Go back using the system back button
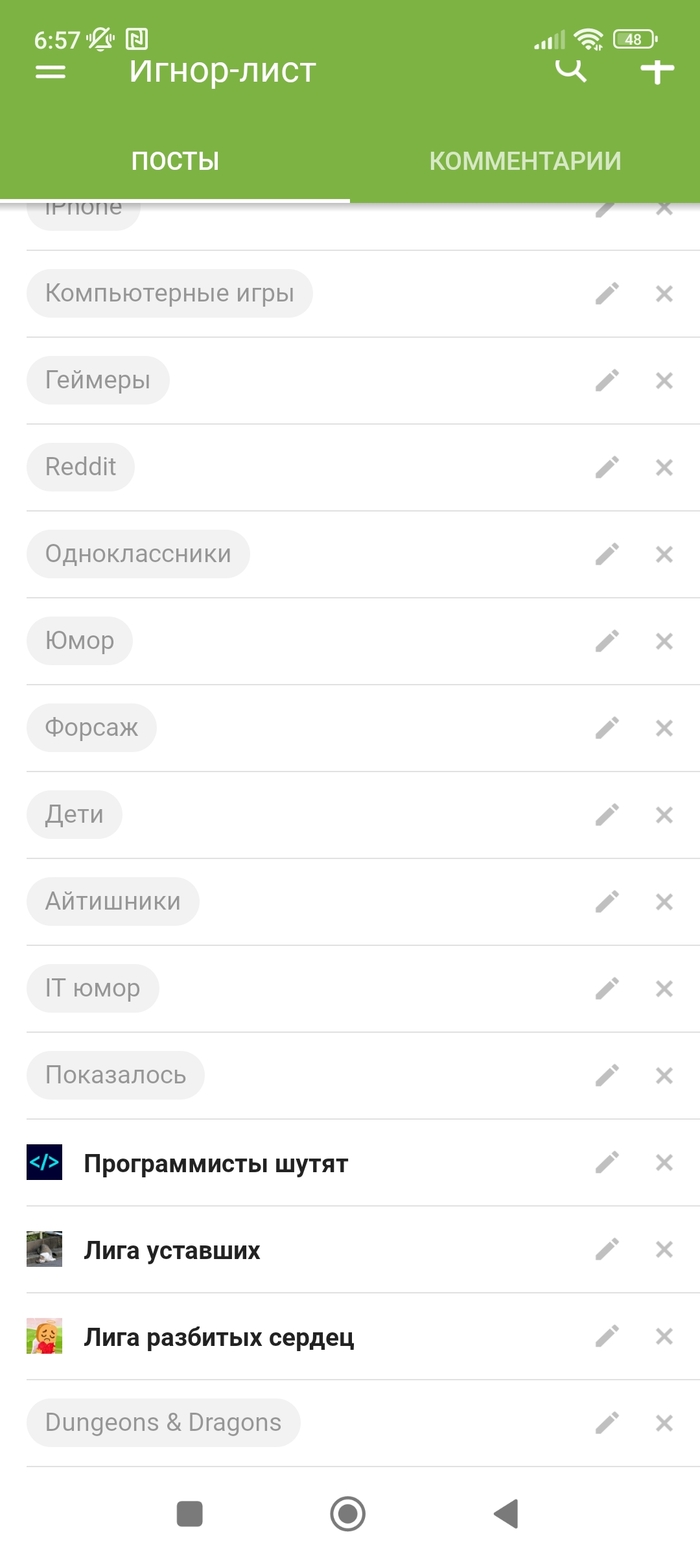The width and height of the screenshot is (700, 1556). pos(506,1514)
